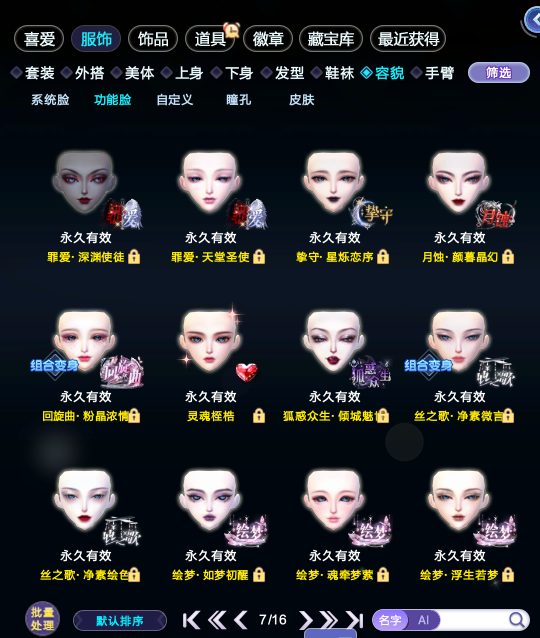Viewport: 540px width, 638px height.
Task: Switch to the 系统脸 sub-tab
Action: pyautogui.click(x=50, y=100)
